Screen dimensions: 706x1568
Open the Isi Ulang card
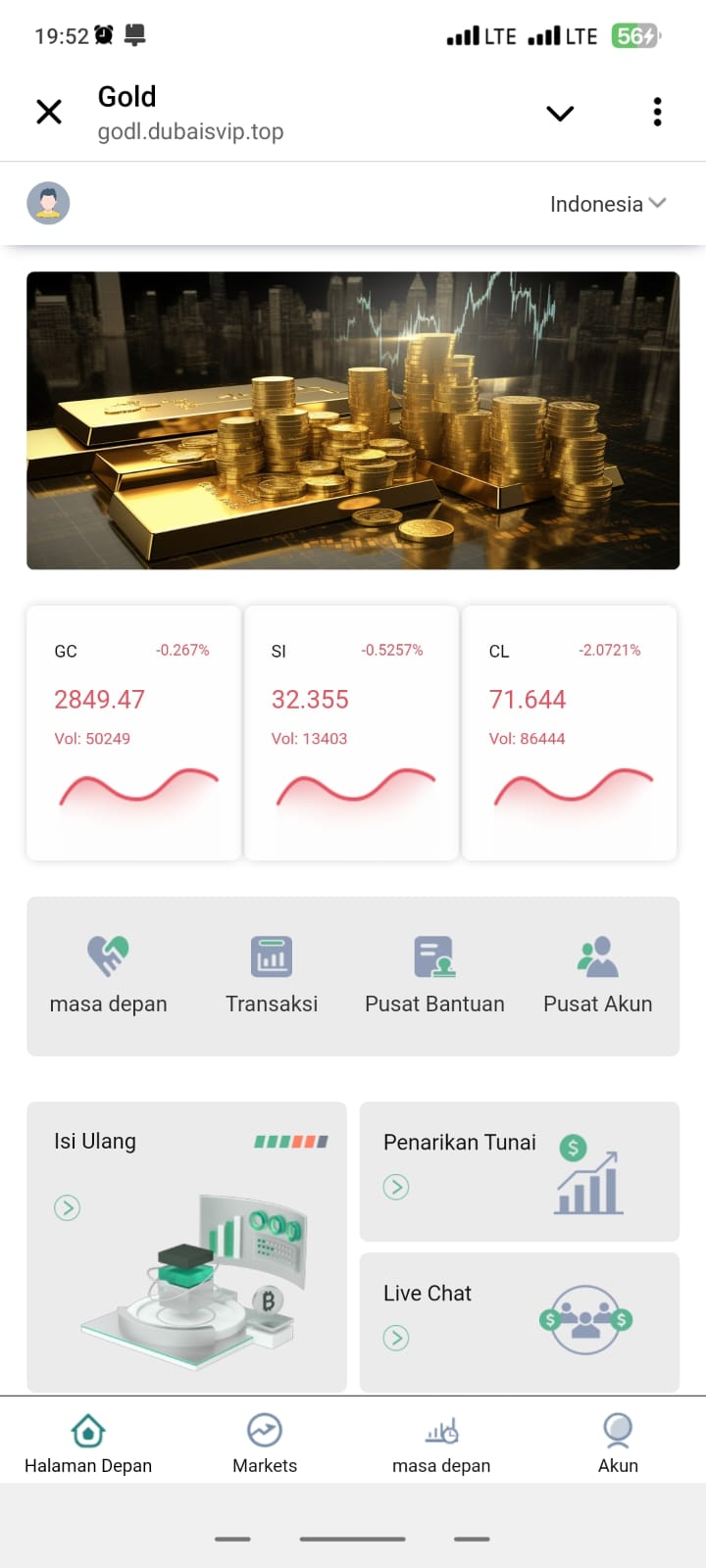click(x=186, y=1246)
